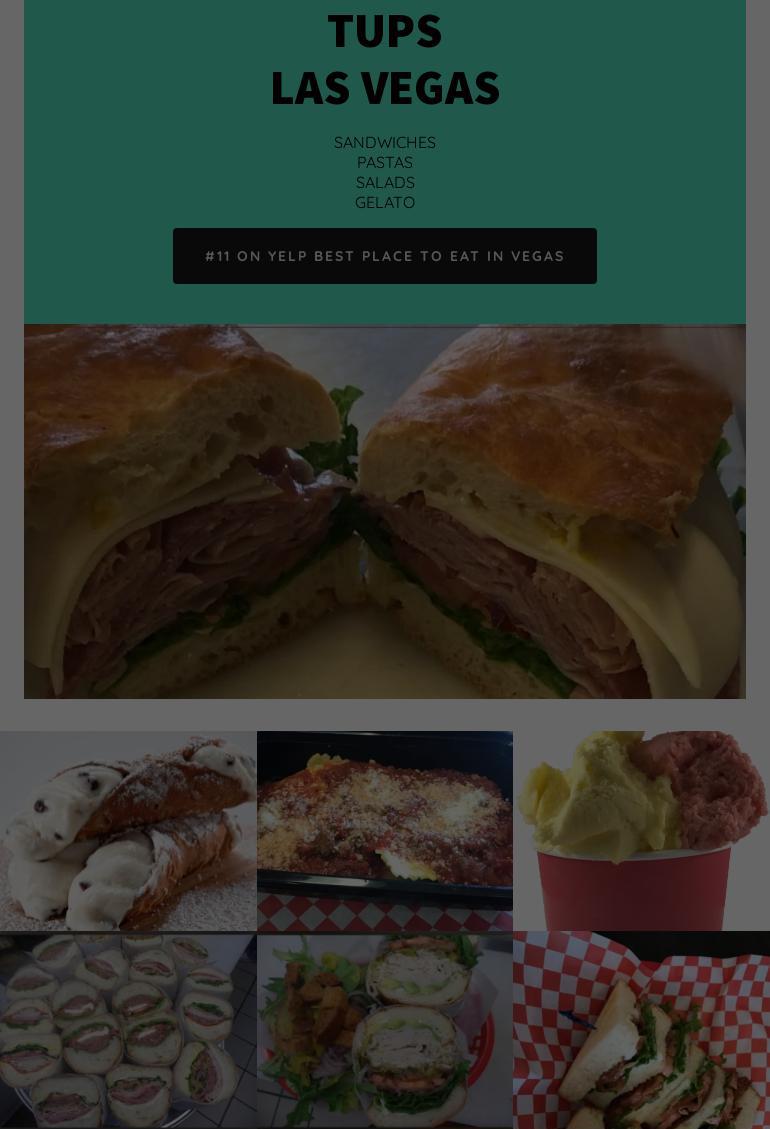Open the cannoli photo tile

[128, 830]
